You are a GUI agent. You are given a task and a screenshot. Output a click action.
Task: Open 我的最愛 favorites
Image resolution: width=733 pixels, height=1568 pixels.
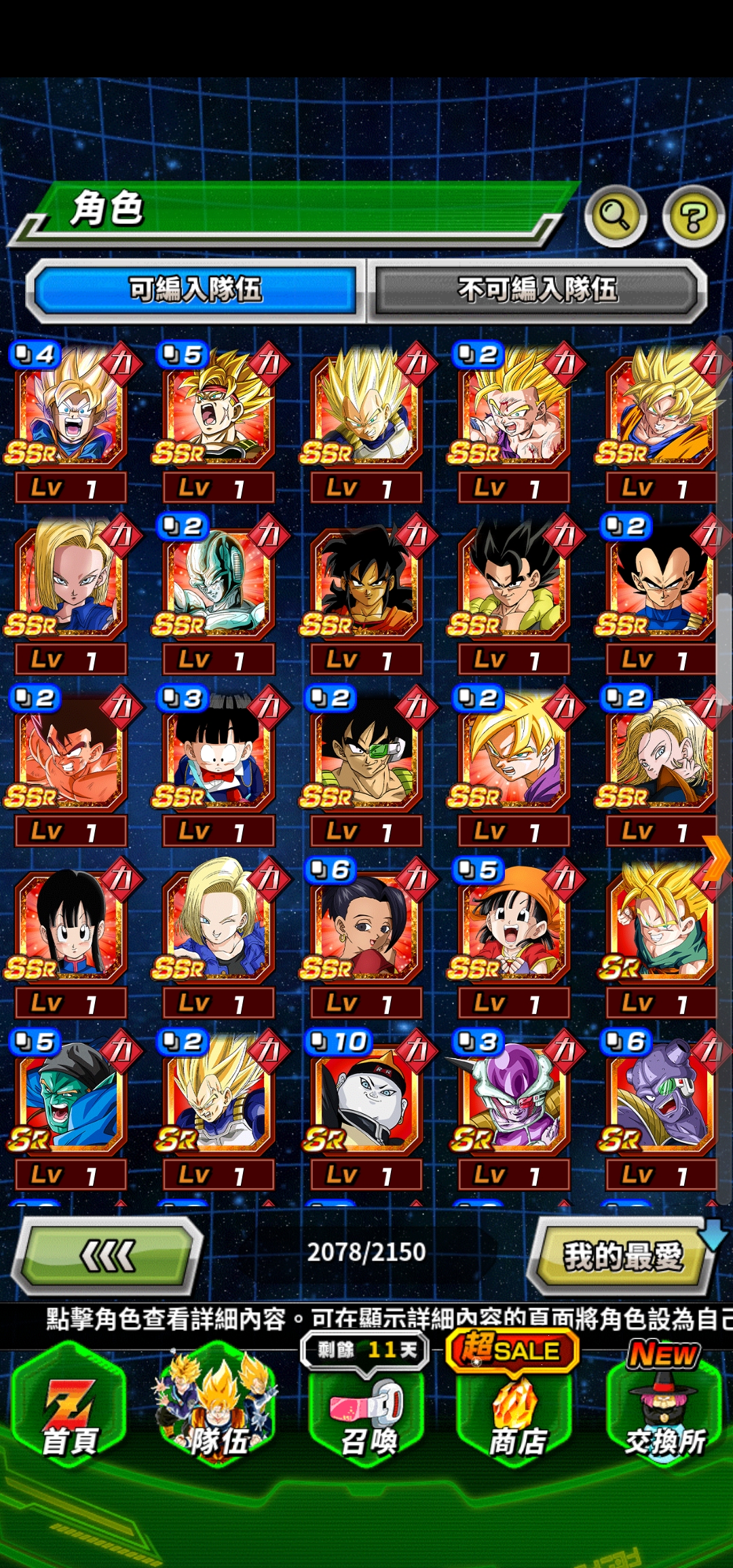click(x=622, y=1255)
